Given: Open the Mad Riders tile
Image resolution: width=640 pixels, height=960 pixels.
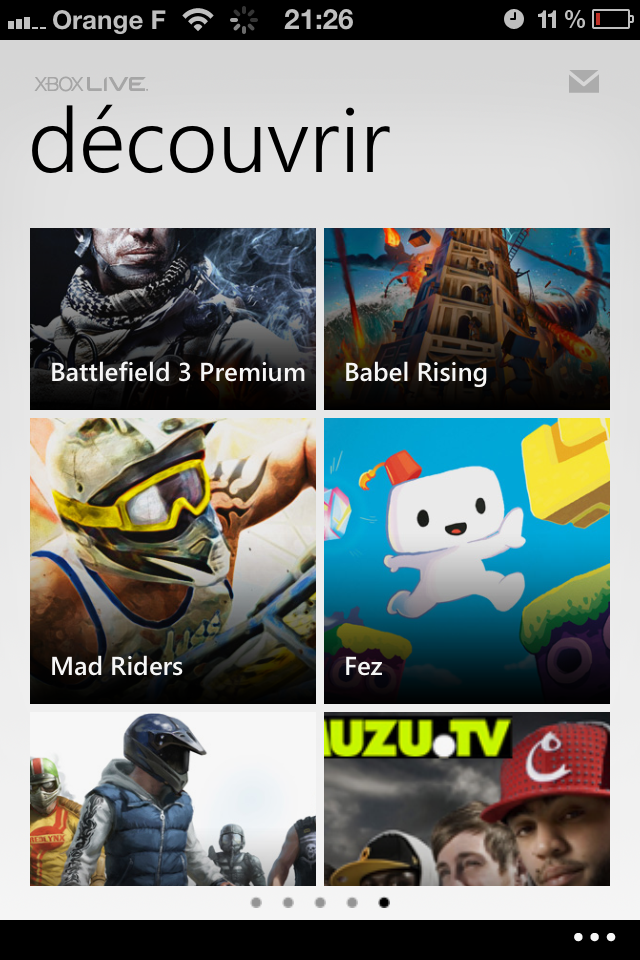Looking at the screenshot, I should (x=173, y=560).
